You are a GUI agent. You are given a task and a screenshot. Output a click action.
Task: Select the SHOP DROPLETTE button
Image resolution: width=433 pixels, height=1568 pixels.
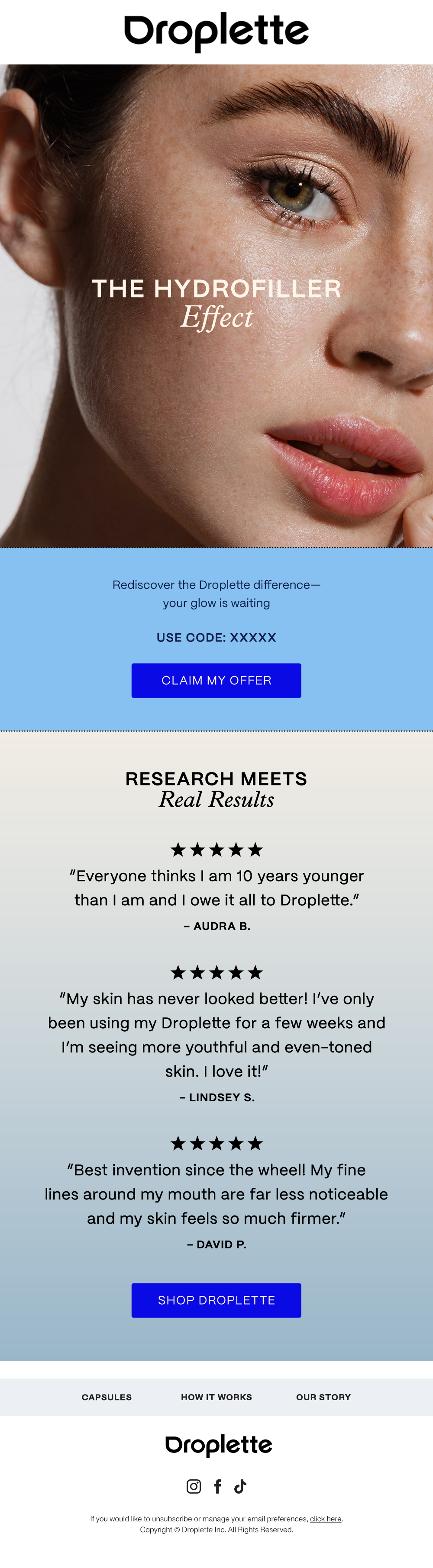click(216, 1299)
